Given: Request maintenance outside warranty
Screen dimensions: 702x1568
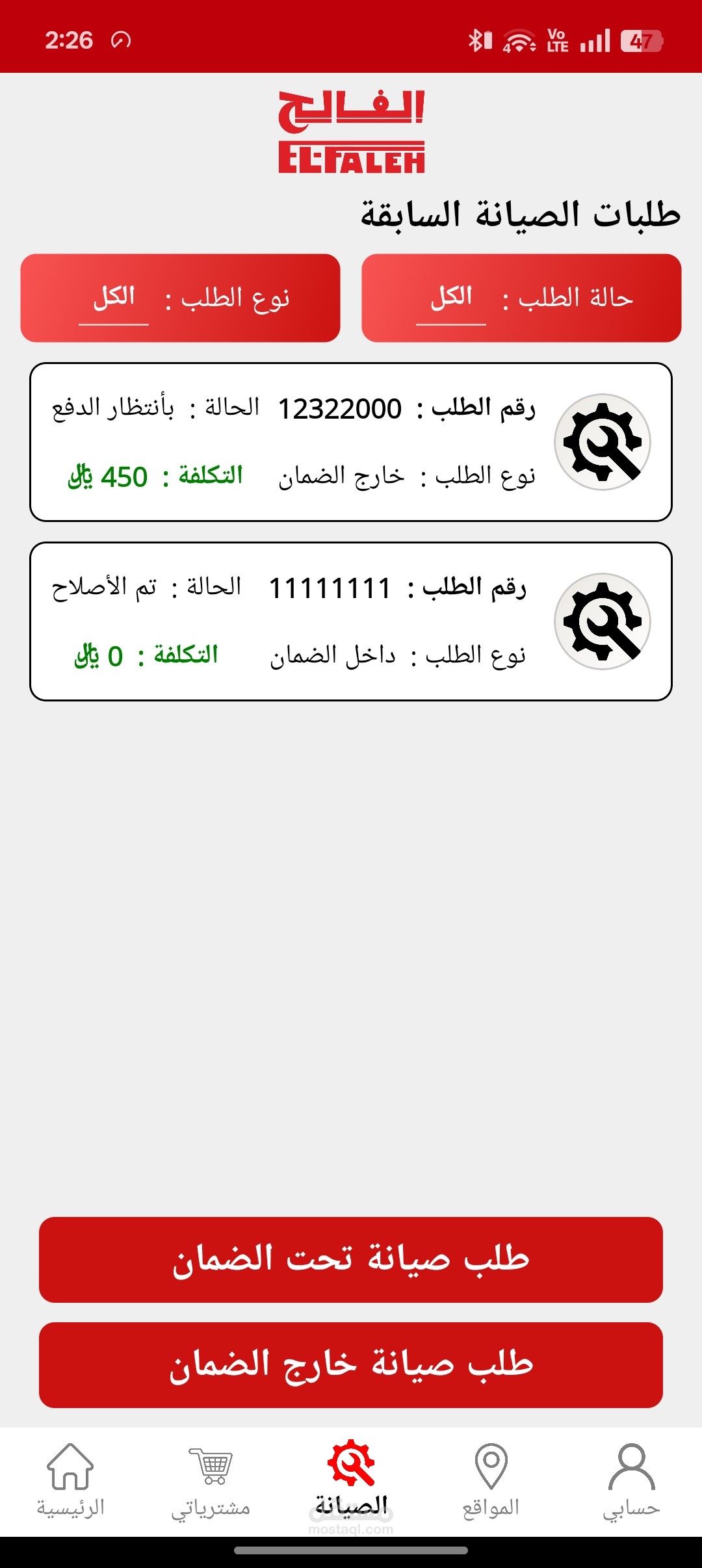Looking at the screenshot, I should pyautogui.click(x=351, y=1365).
